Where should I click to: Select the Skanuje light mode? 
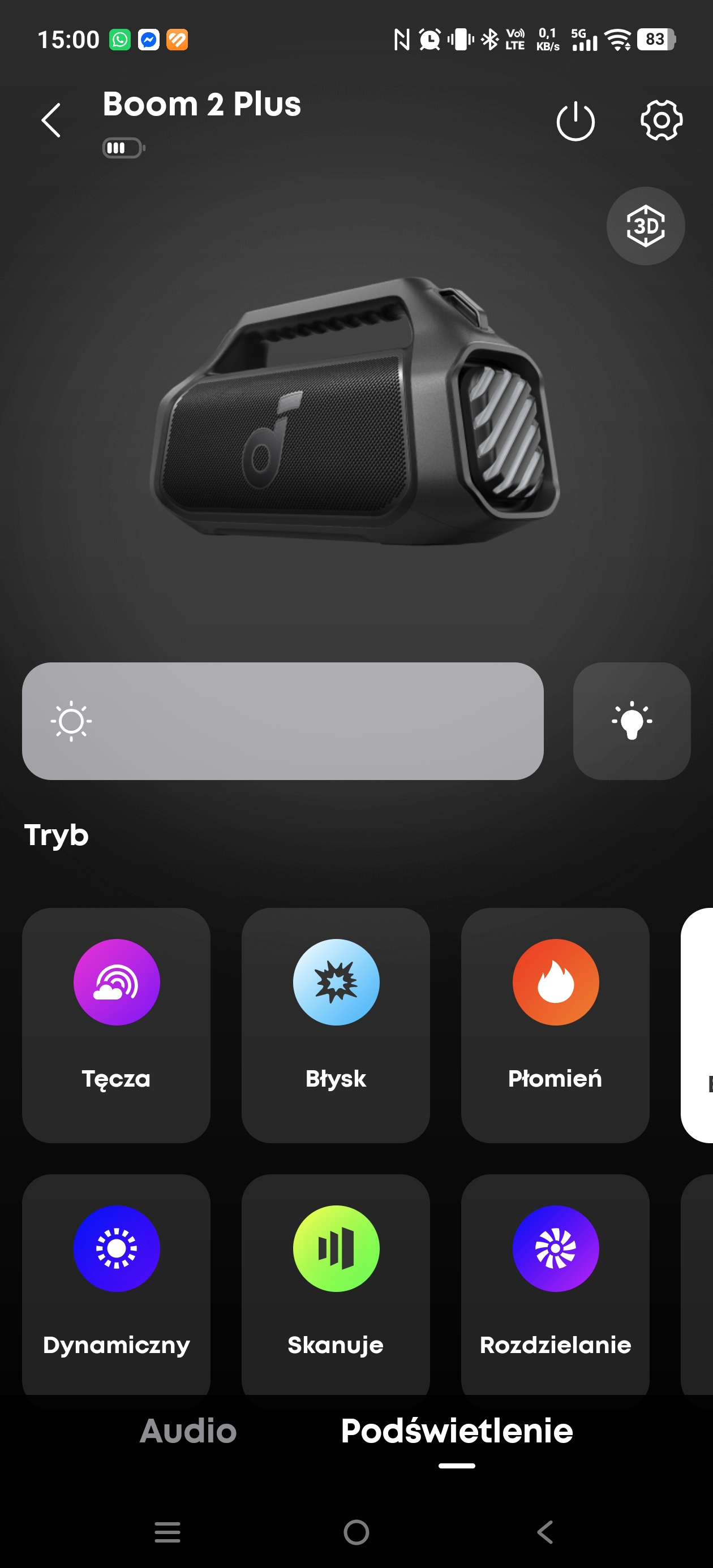click(x=336, y=1285)
